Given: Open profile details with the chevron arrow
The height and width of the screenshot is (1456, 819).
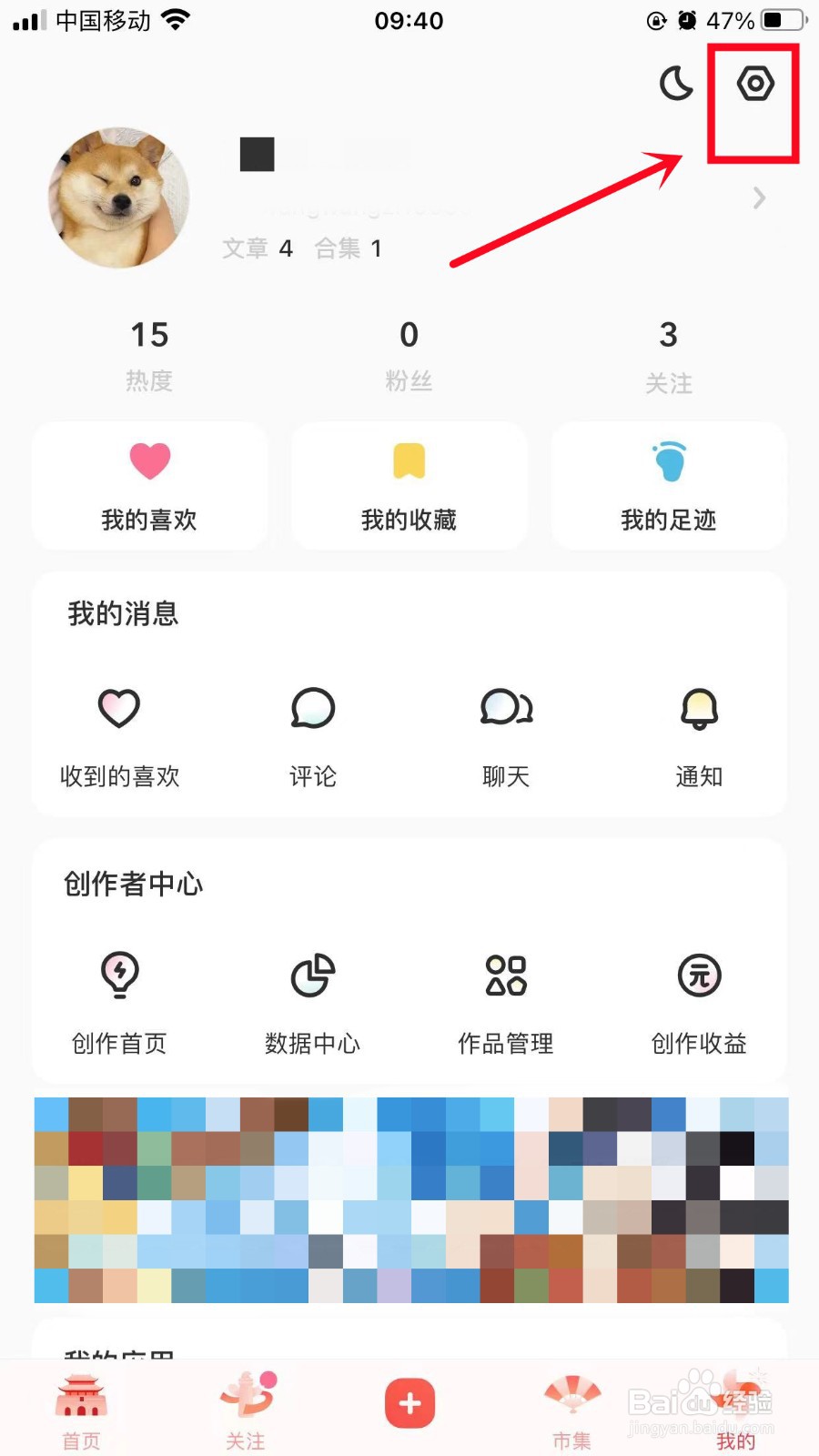Looking at the screenshot, I should (x=759, y=197).
